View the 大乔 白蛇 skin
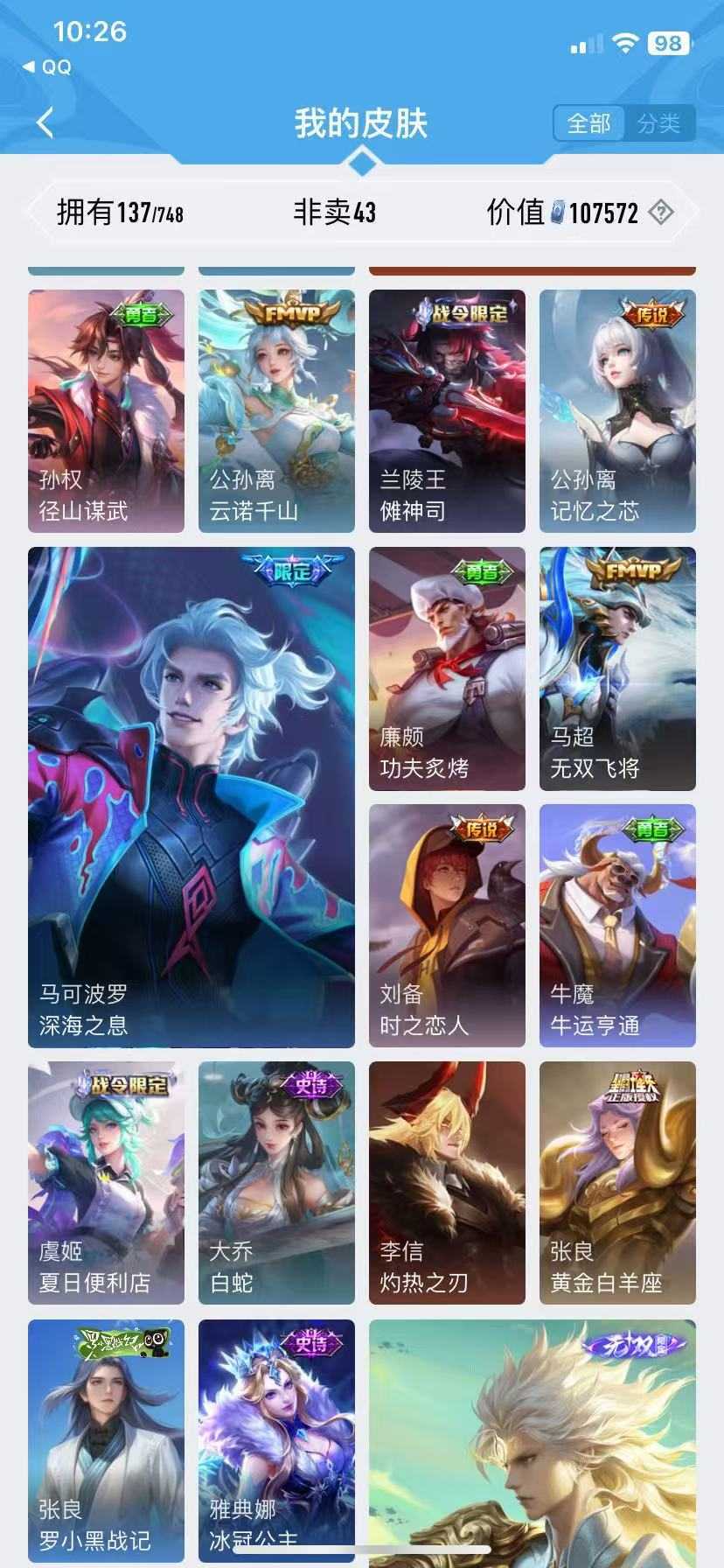Viewport: 724px width, 1568px height. tap(276, 1182)
